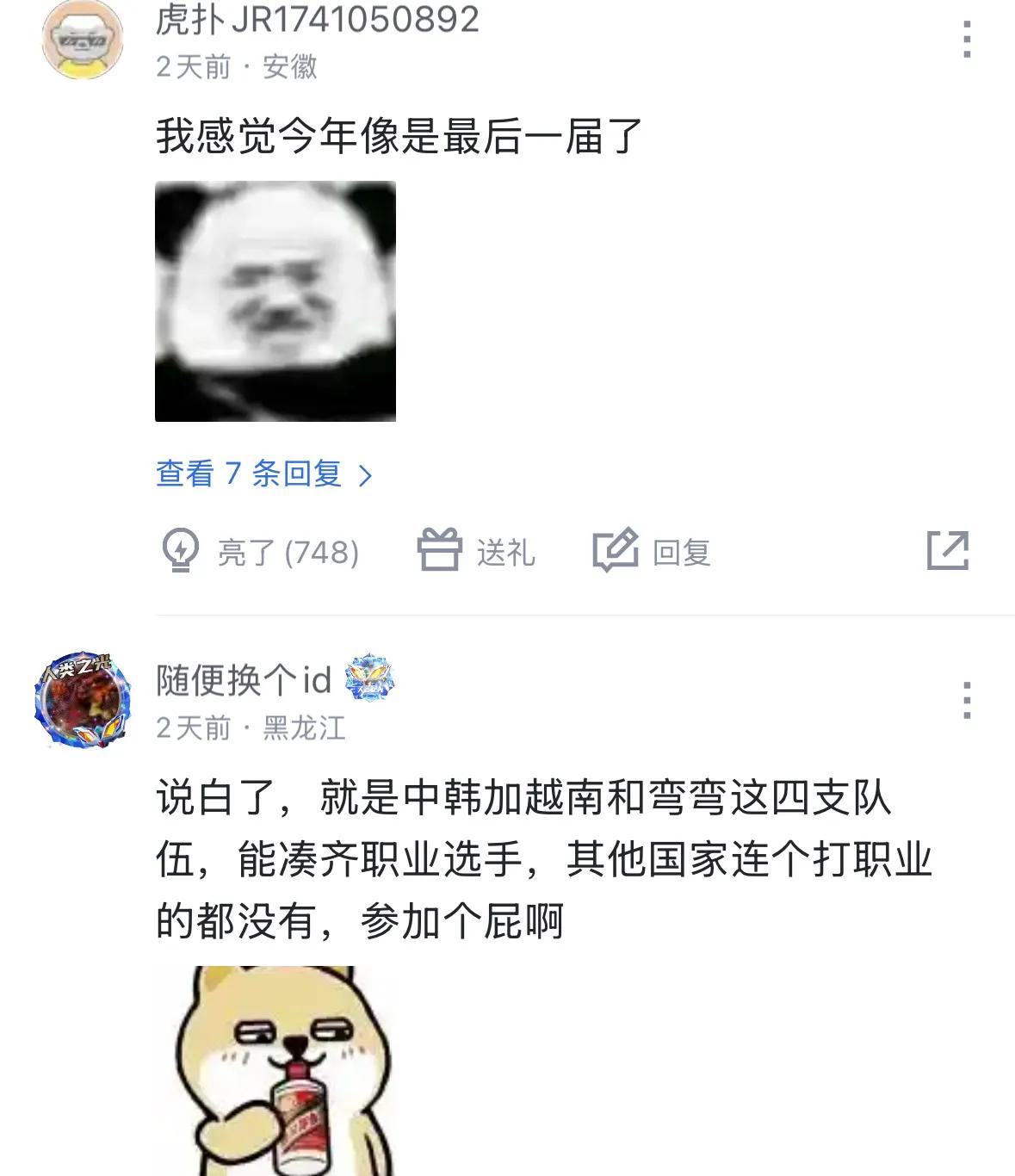Light up the comment with 748 likes
Image resolution: width=1015 pixels, height=1176 pixels.
pyautogui.click(x=261, y=551)
